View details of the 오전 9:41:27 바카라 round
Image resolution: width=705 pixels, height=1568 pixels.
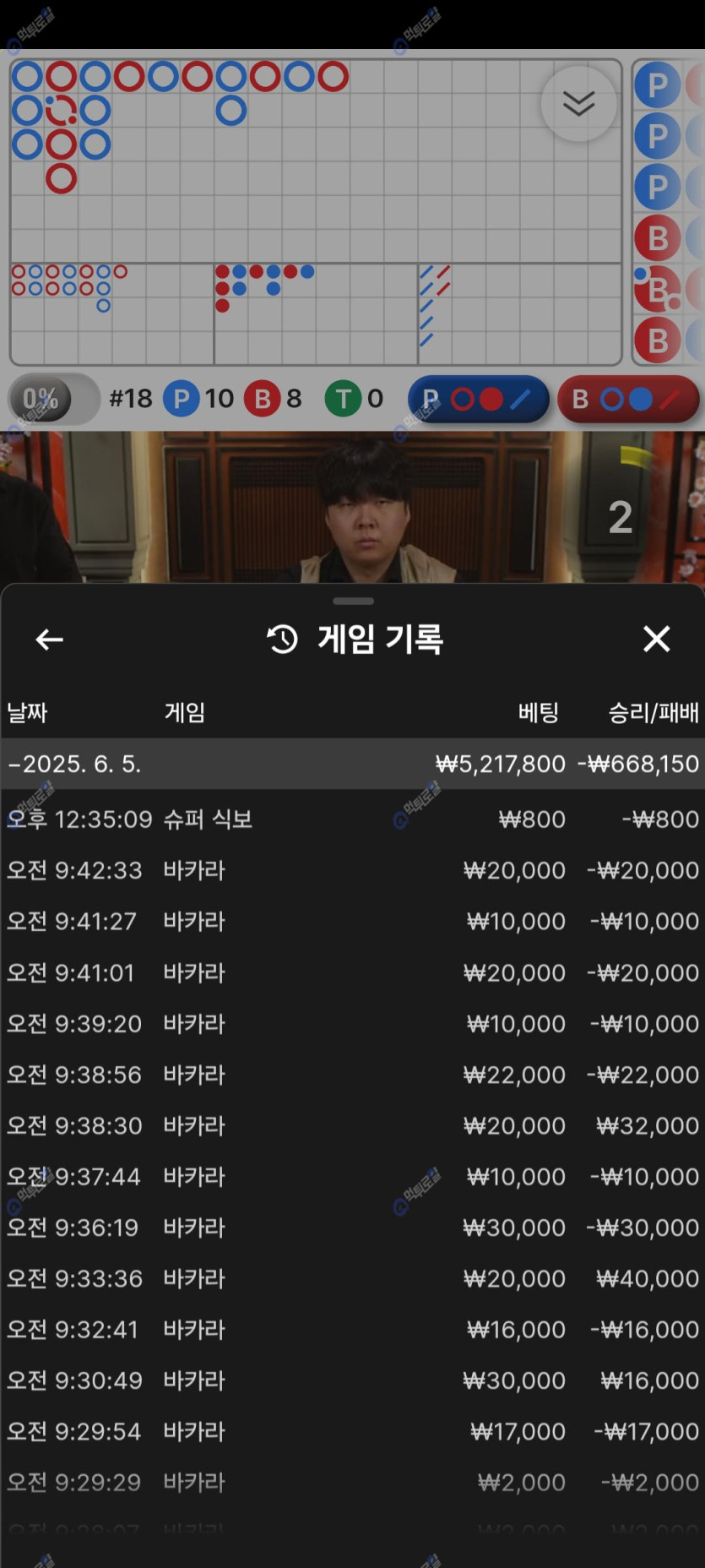pos(352,921)
